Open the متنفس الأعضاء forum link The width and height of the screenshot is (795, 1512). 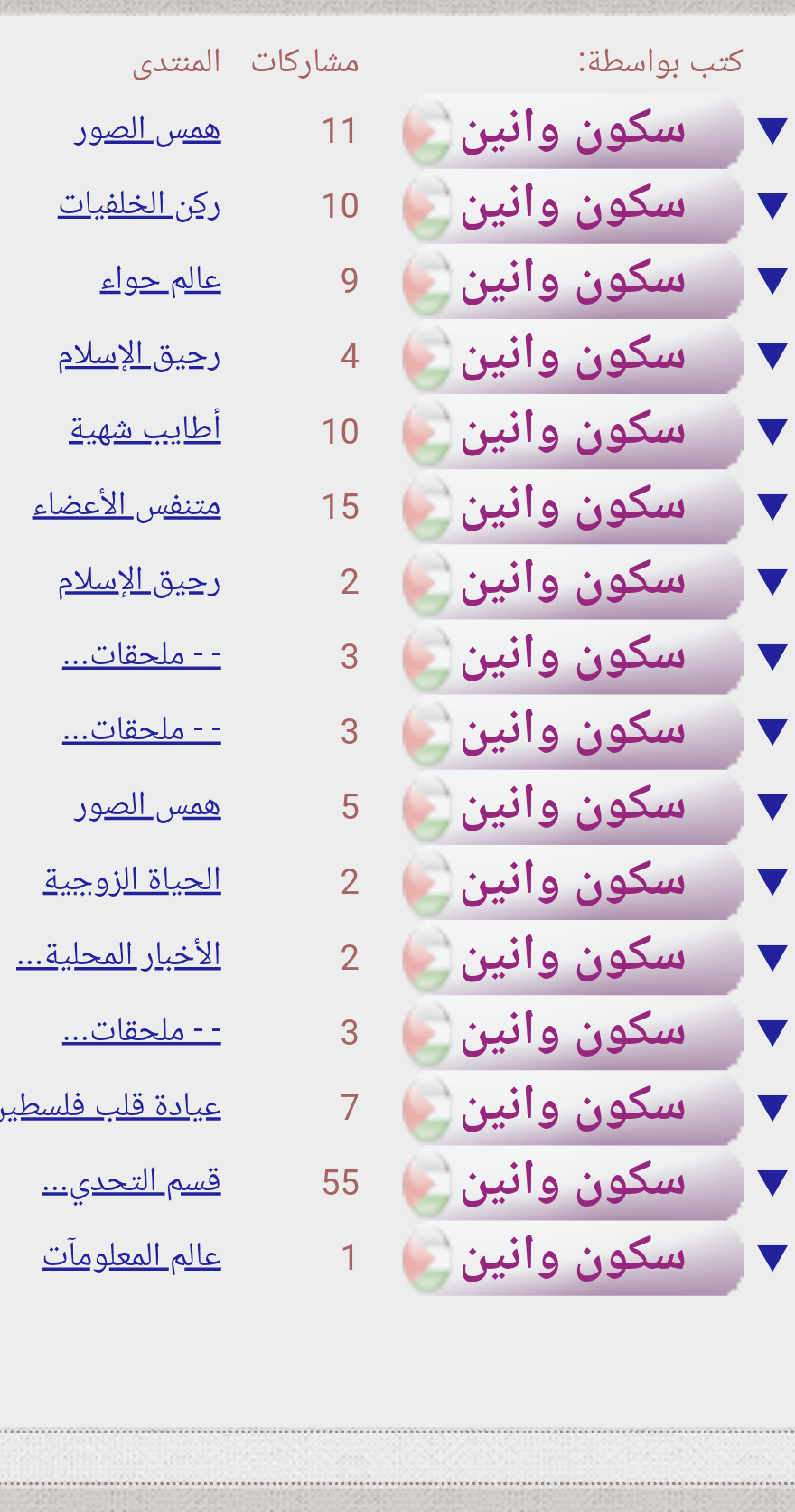pyautogui.click(x=127, y=506)
